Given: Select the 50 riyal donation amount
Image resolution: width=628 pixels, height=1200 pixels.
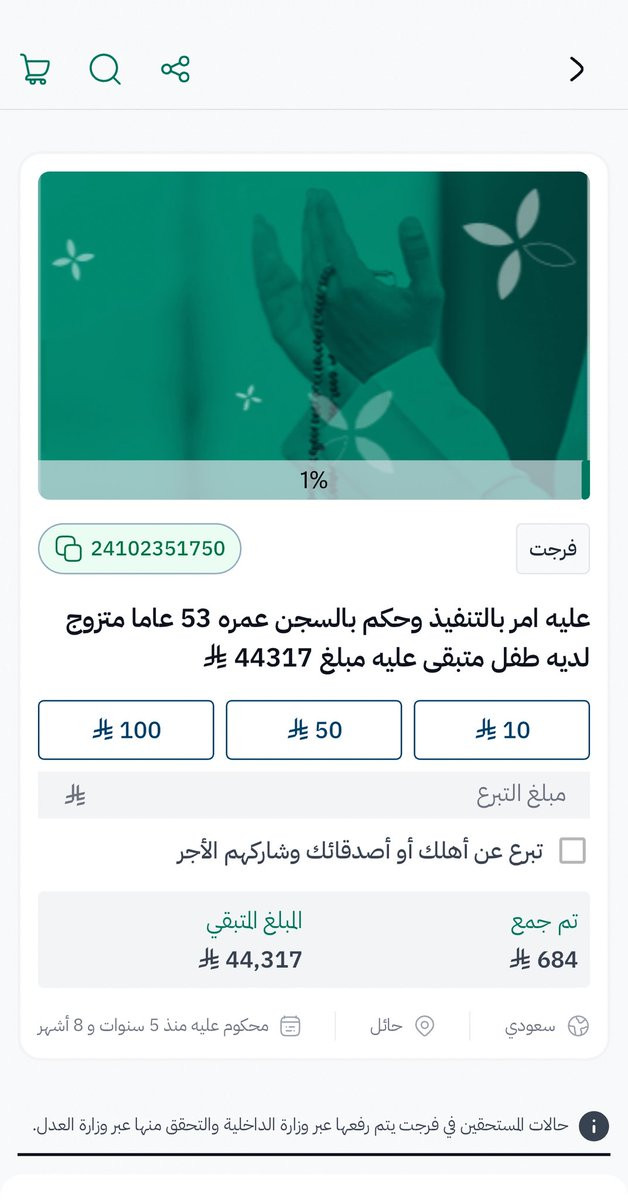Looking at the screenshot, I should pyautogui.click(x=313, y=730).
